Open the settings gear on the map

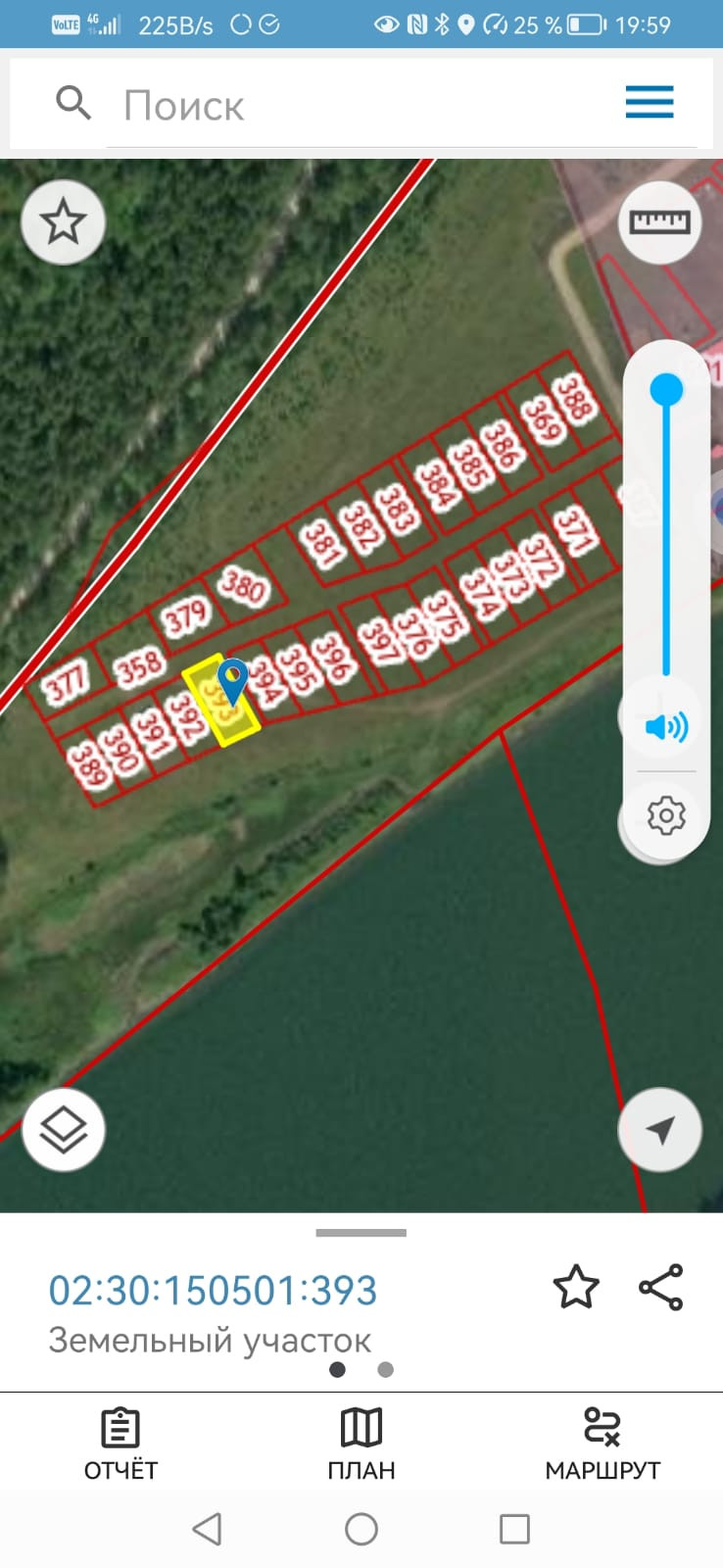click(666, 815)
